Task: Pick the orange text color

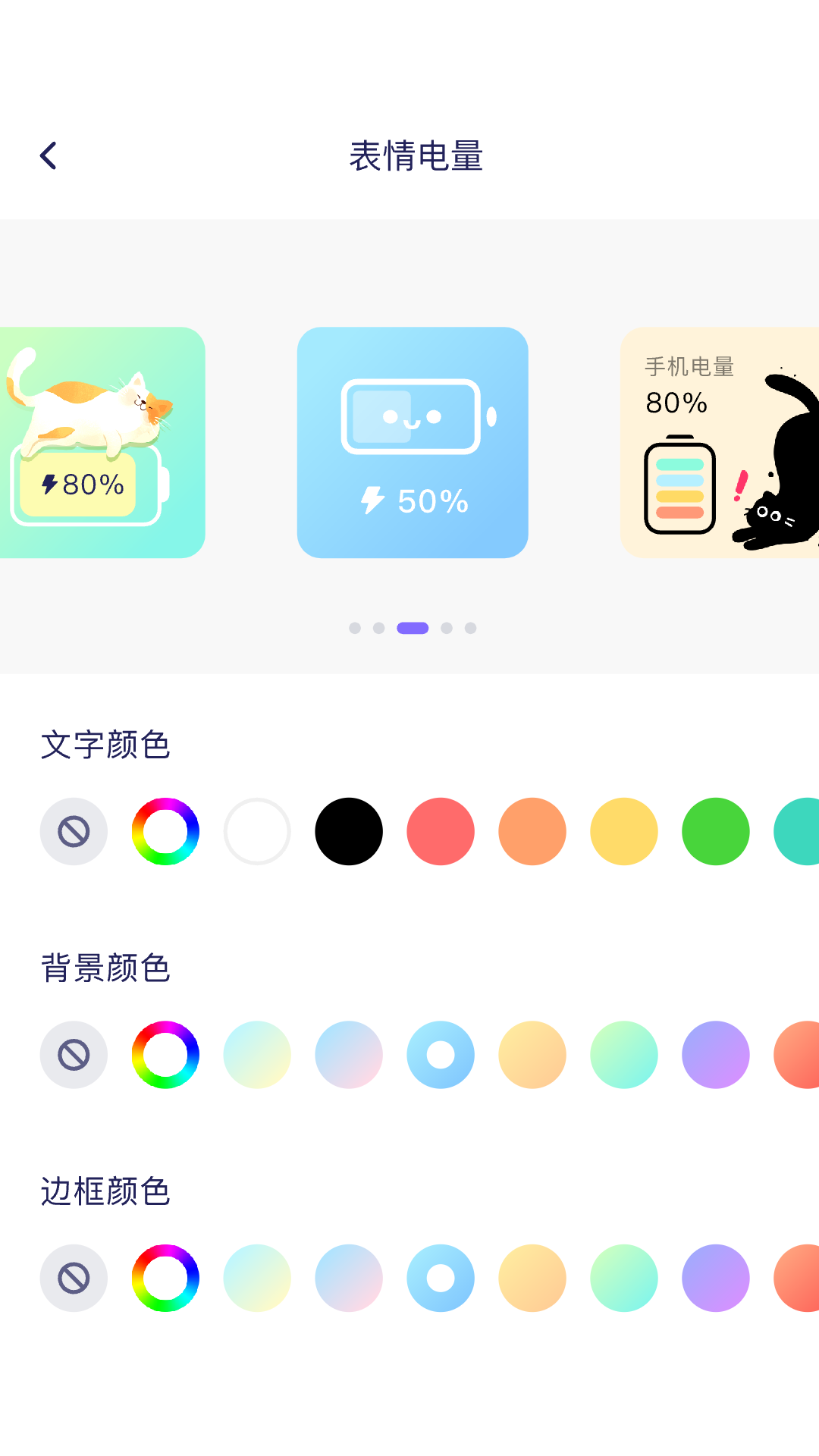Action: tap(532, 832)
